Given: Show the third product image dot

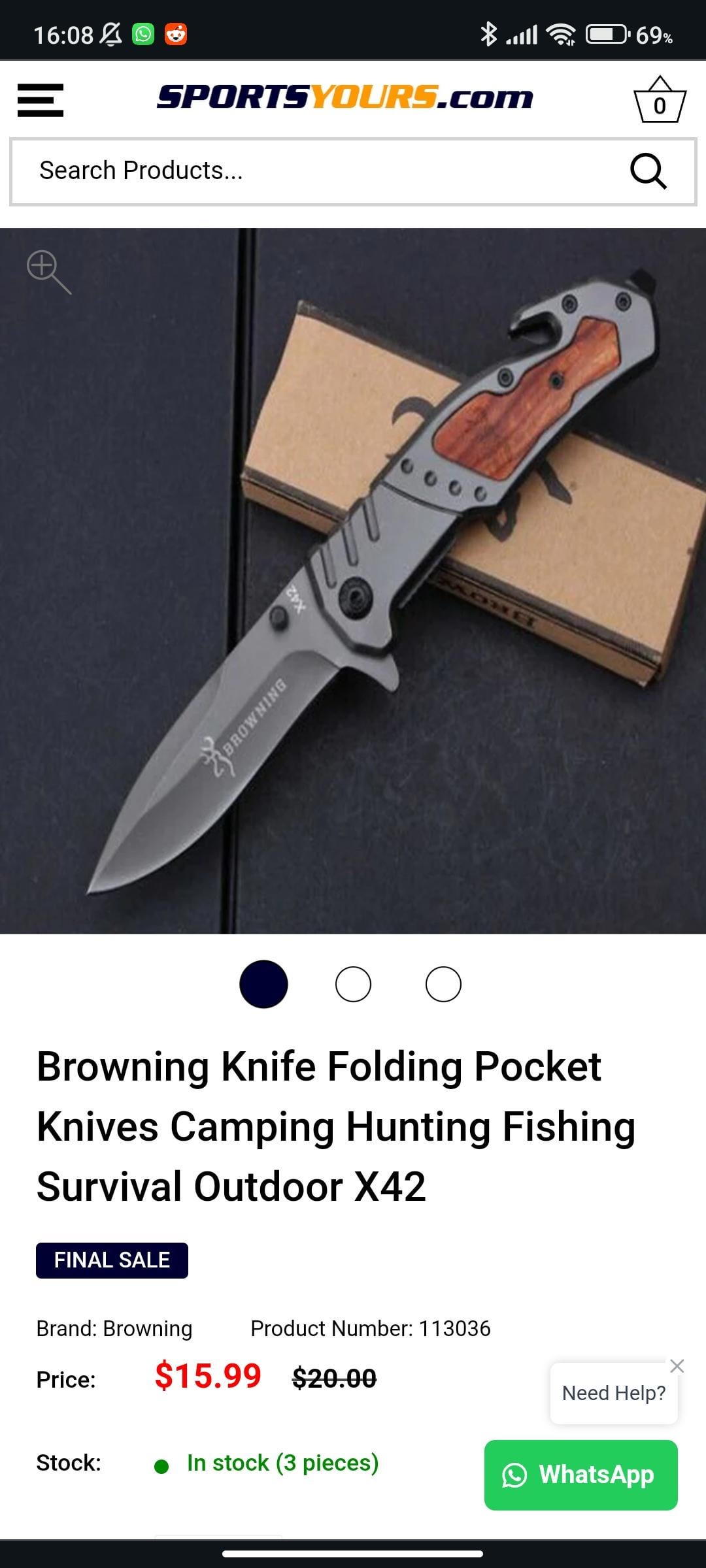Looking at the screenshot, I should [443, 984].
